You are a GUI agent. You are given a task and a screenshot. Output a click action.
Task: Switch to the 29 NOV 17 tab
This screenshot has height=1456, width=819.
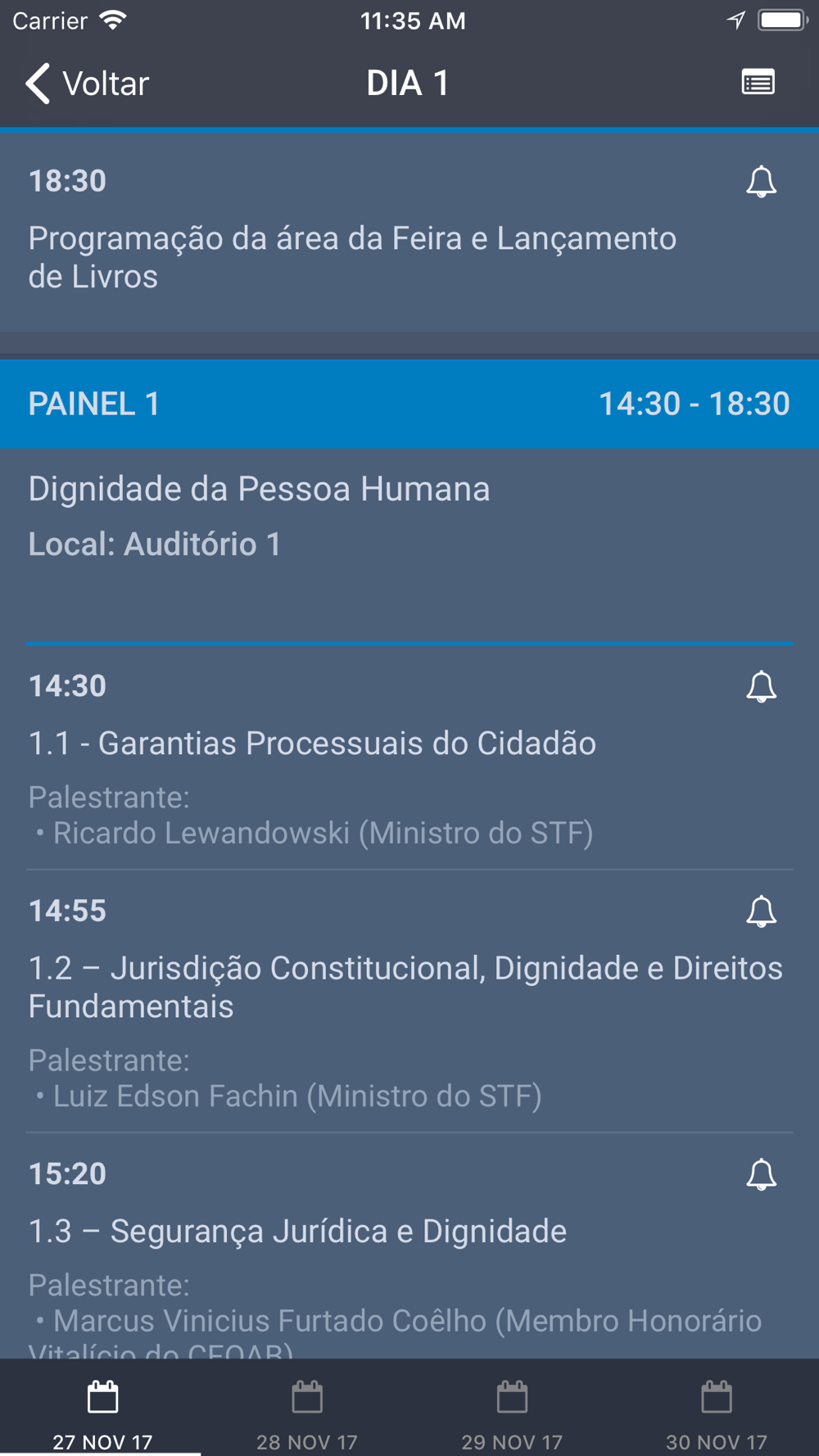(512, 1415)
